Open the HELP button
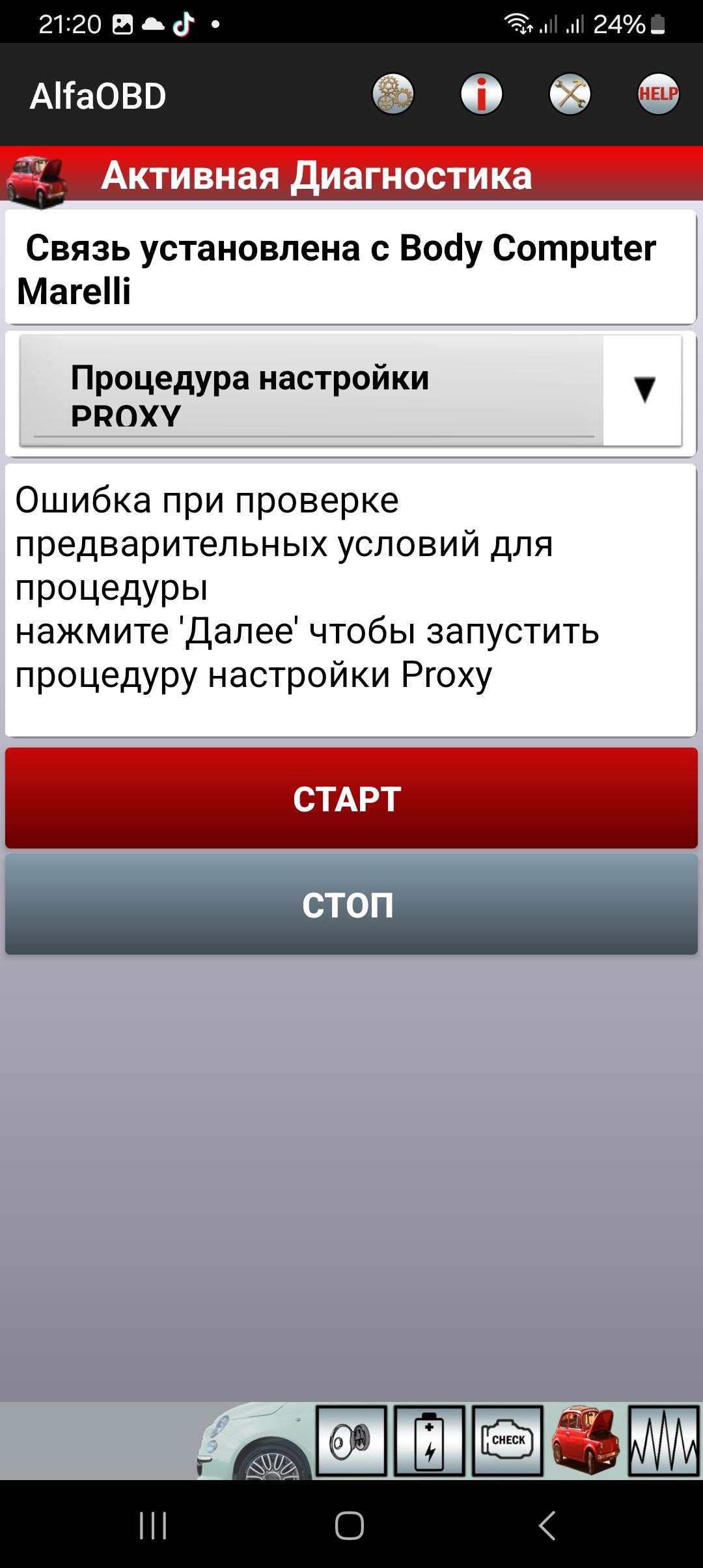This screenshot has width=703, height=1568. pyautogui.click(x=658, y=94)
